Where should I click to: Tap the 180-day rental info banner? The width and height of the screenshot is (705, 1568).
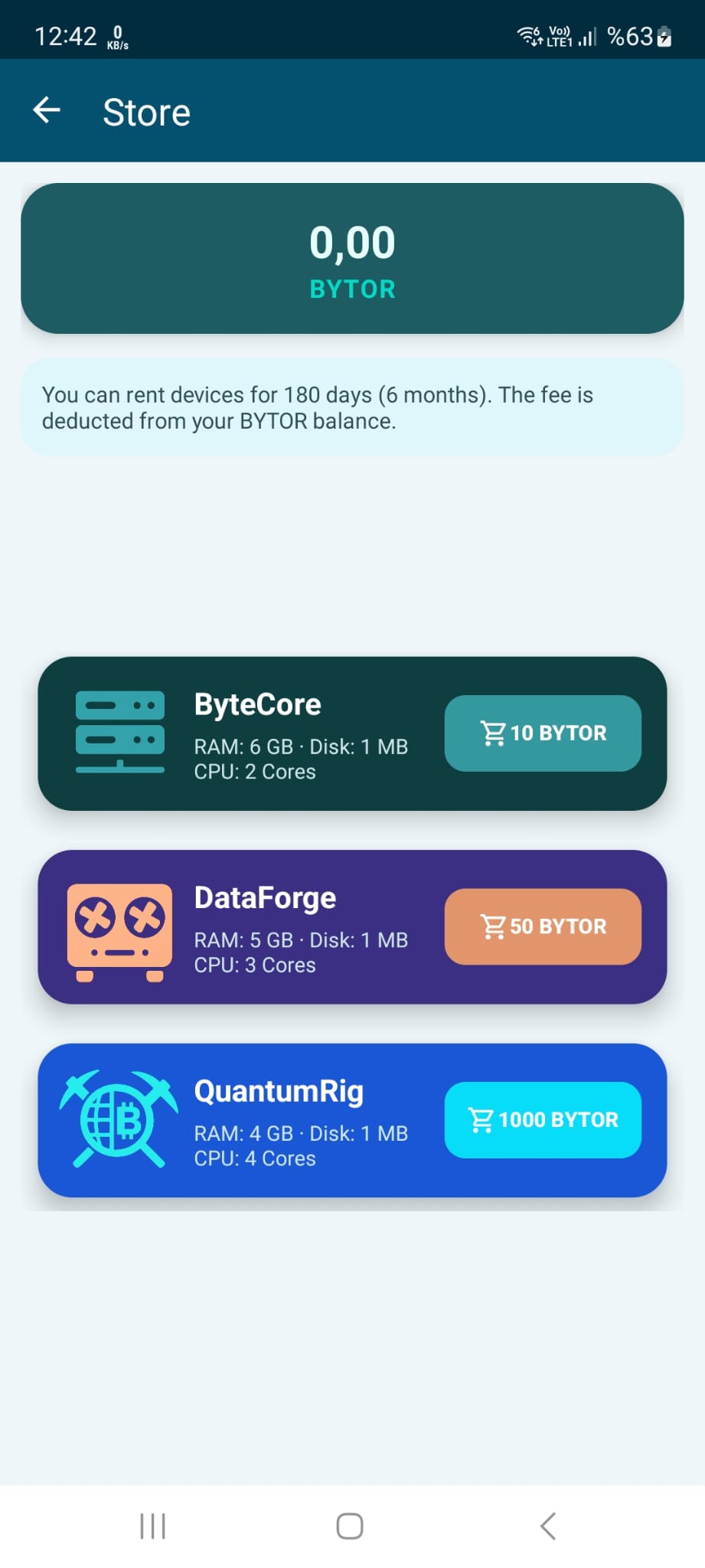[352, 407]
